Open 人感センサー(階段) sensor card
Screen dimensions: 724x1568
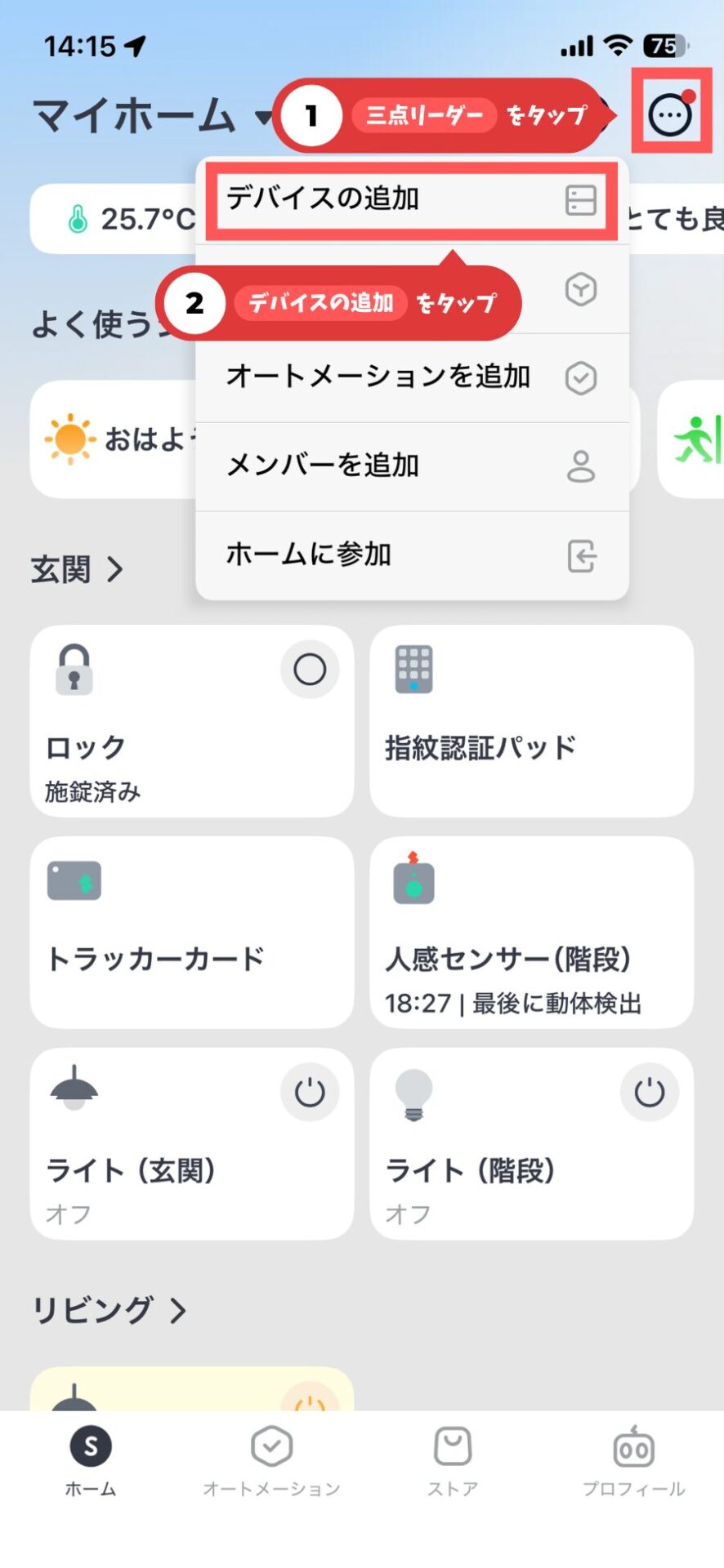(531, 933)
